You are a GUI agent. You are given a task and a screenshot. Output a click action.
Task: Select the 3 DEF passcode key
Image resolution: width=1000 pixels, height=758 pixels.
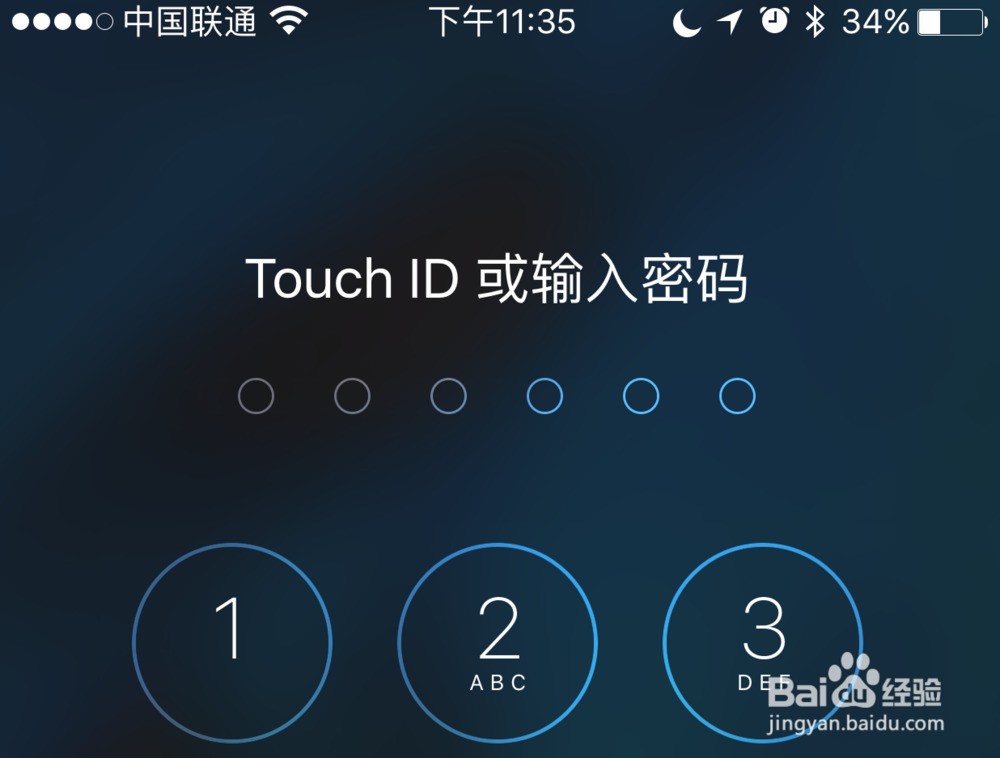[762, 640]
